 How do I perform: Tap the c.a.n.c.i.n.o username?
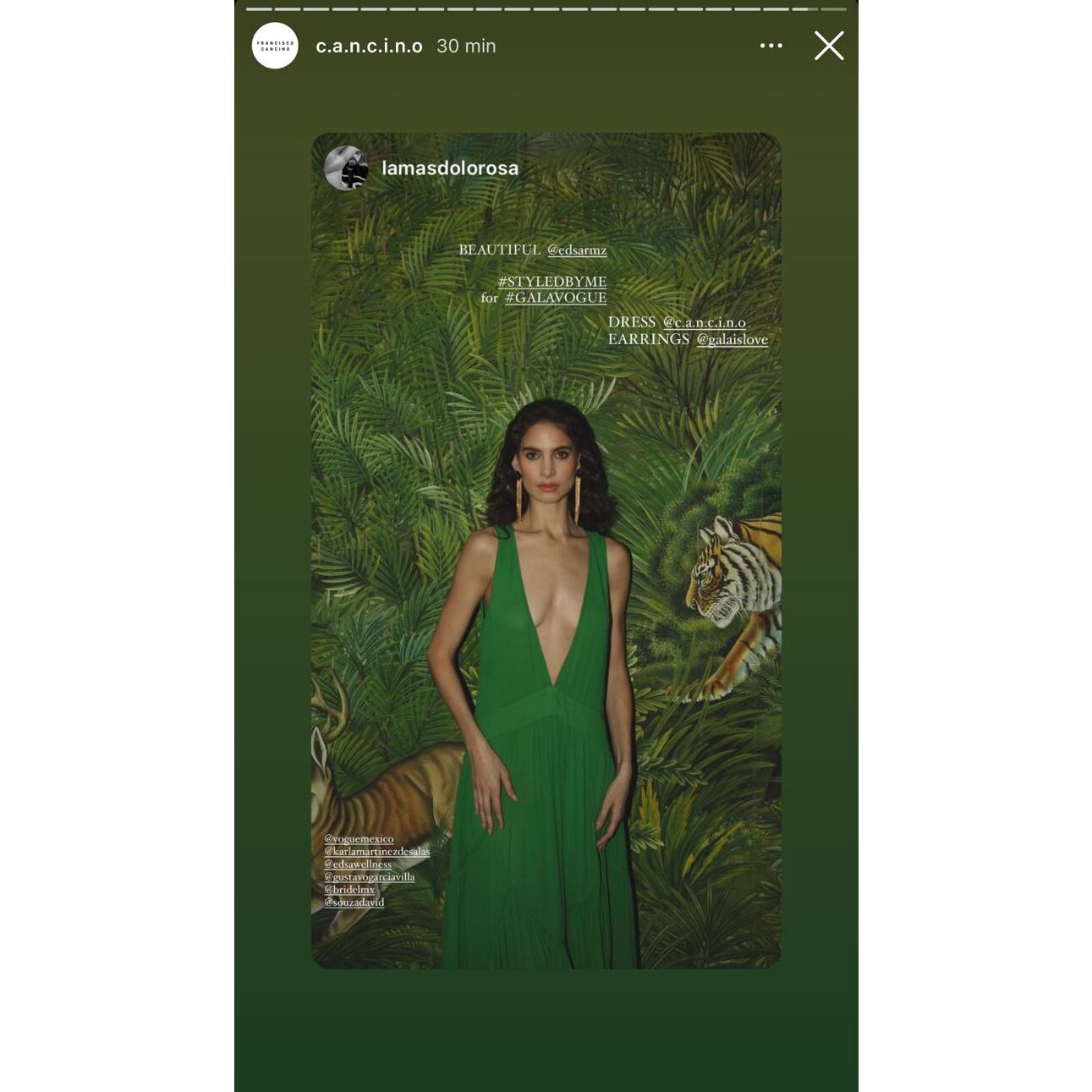point(369,47)
